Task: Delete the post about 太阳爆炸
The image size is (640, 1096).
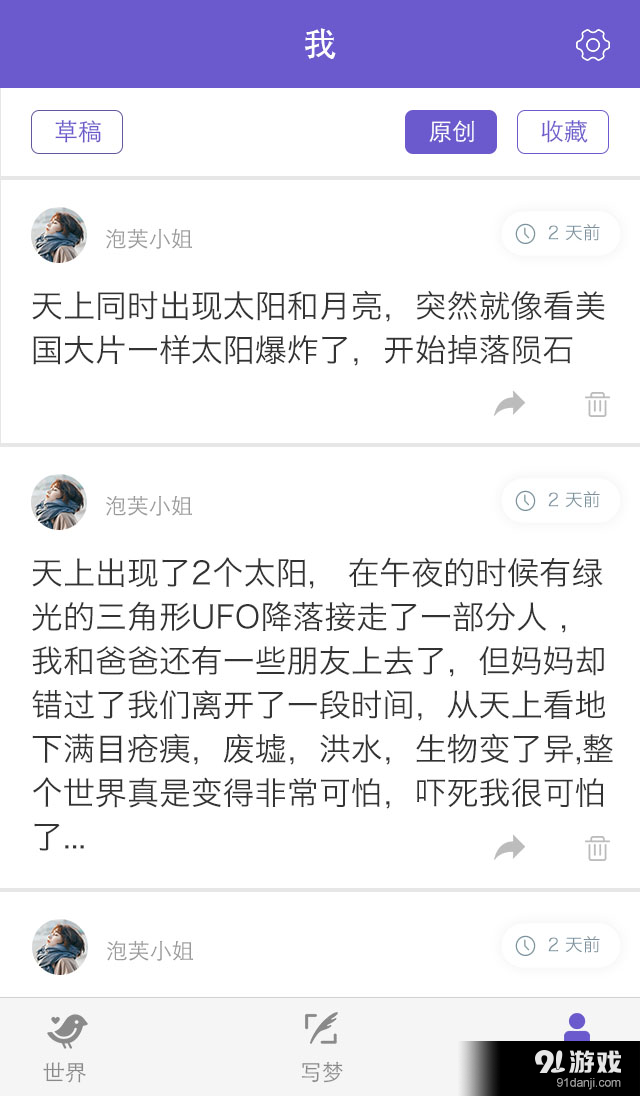Action: 597,404
